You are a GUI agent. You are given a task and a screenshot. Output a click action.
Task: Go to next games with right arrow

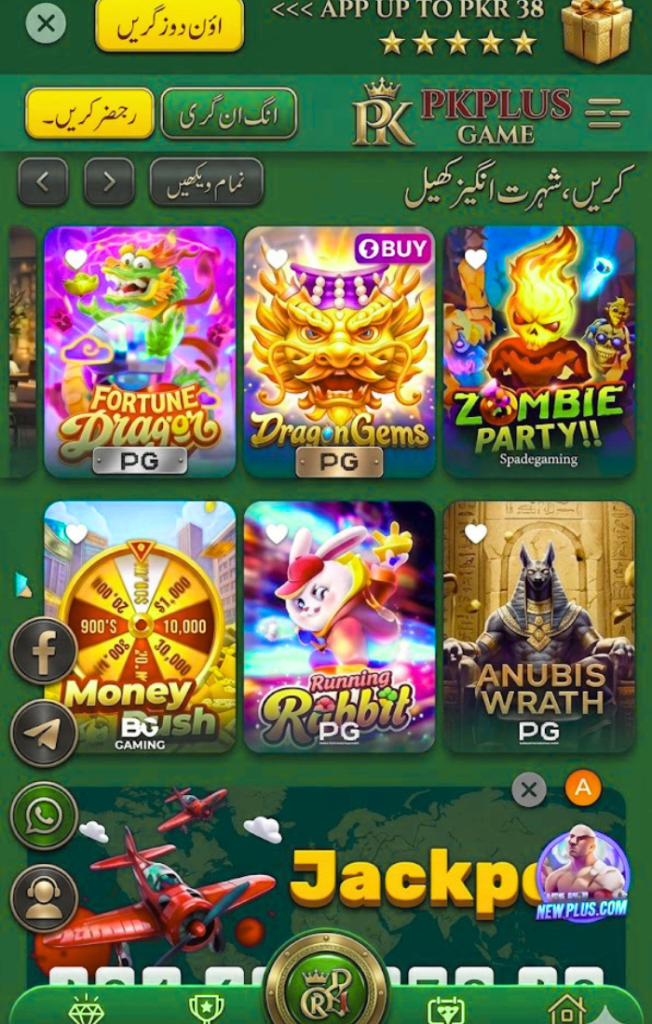[109, 182]
